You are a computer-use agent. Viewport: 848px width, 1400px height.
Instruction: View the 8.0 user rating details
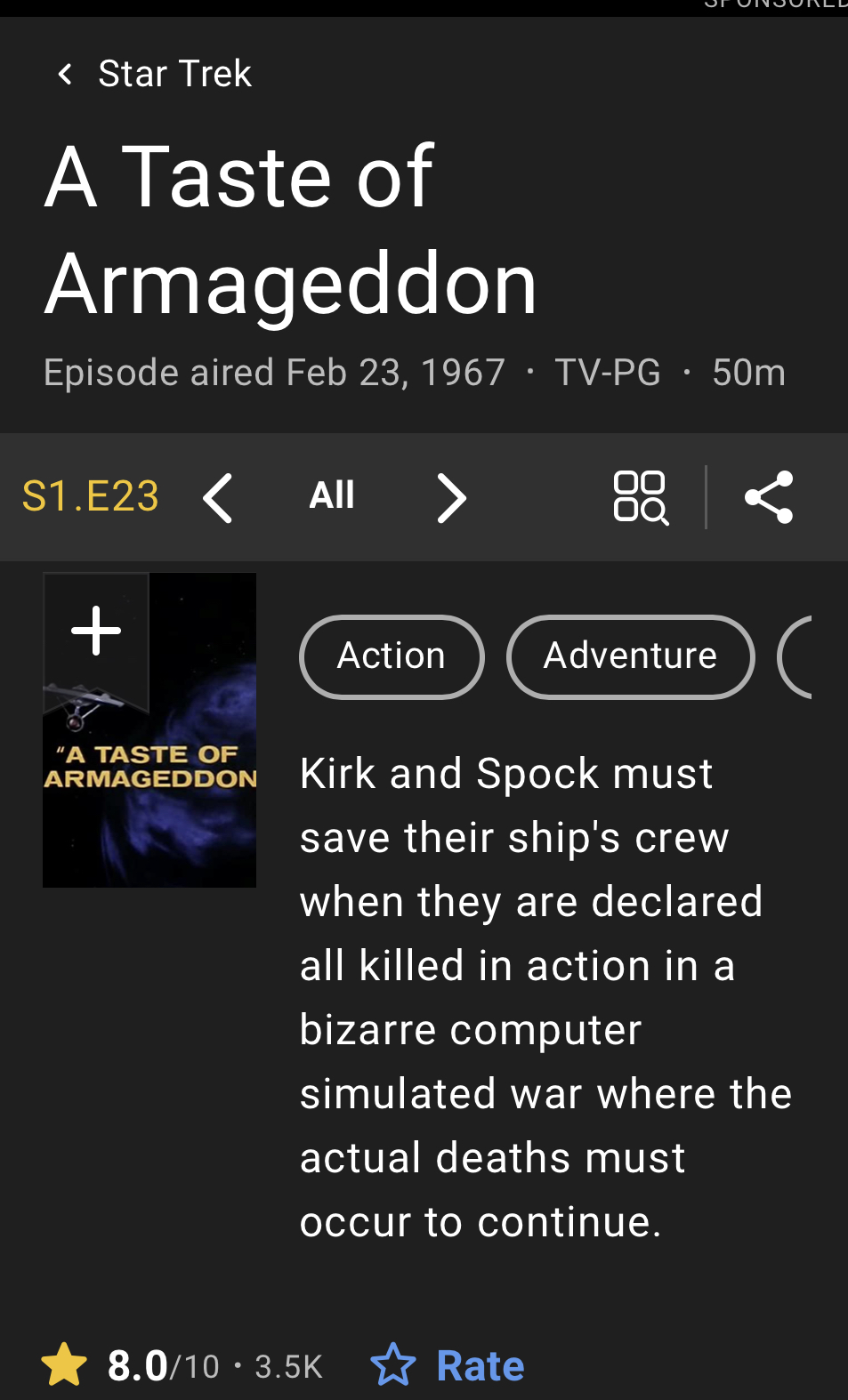pyautogui.click(x=182, y=1365)
